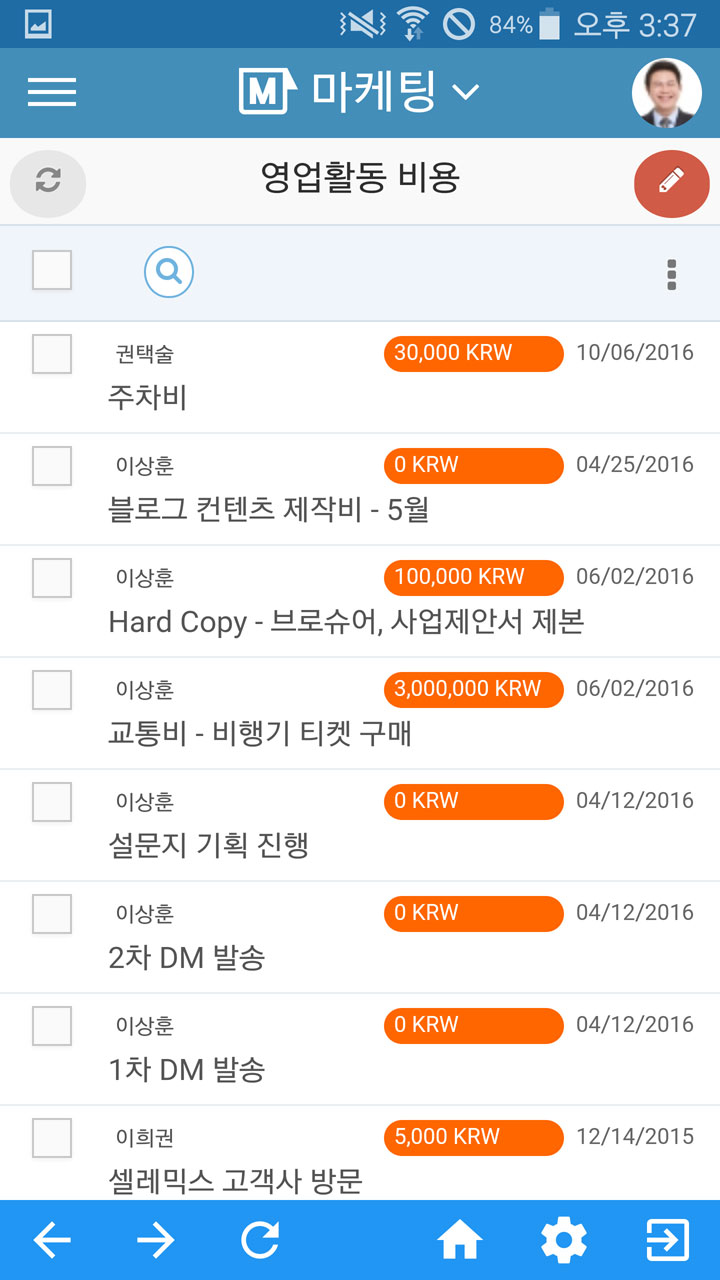Viewport: 720px width, 1280px height.
Task: Open the profile photo avatar
Action: 667,93
